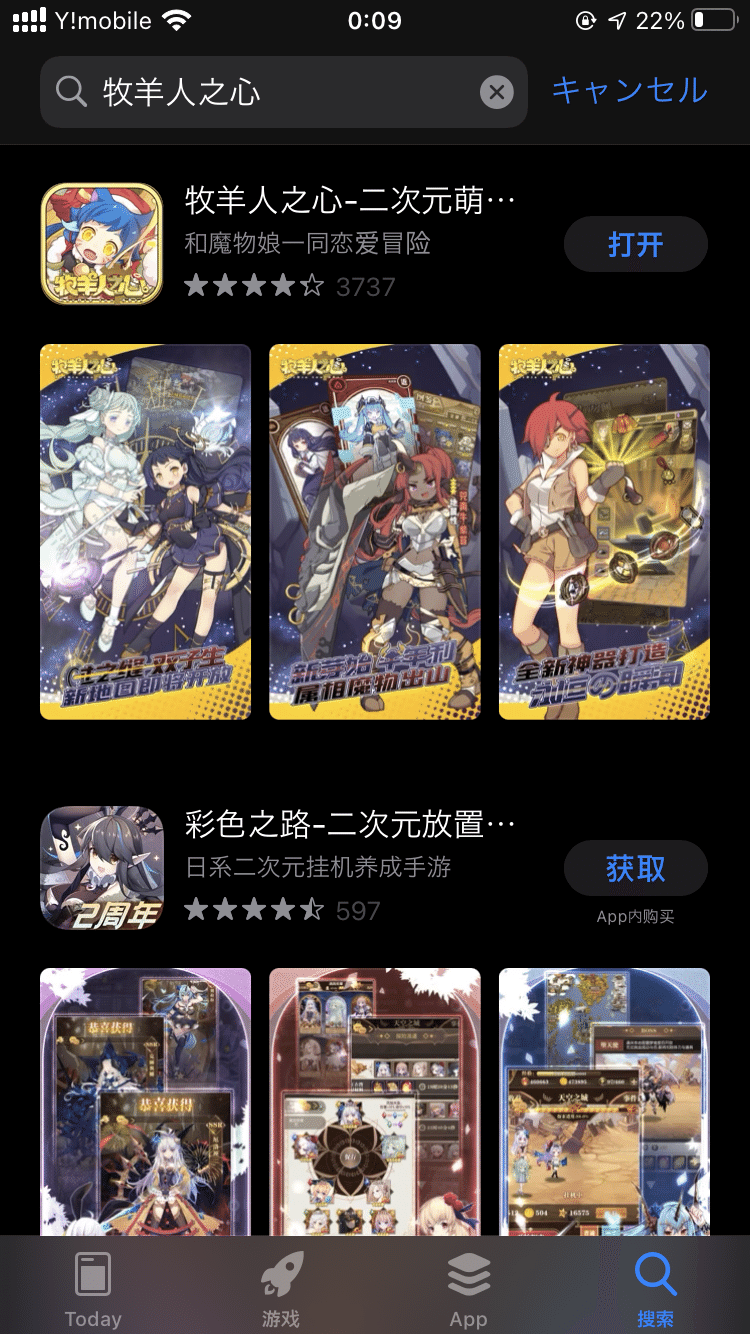Get the 彩色之路 app with 获取
The width and height of the screenshot is (750, 1334).
pos(635,868)
